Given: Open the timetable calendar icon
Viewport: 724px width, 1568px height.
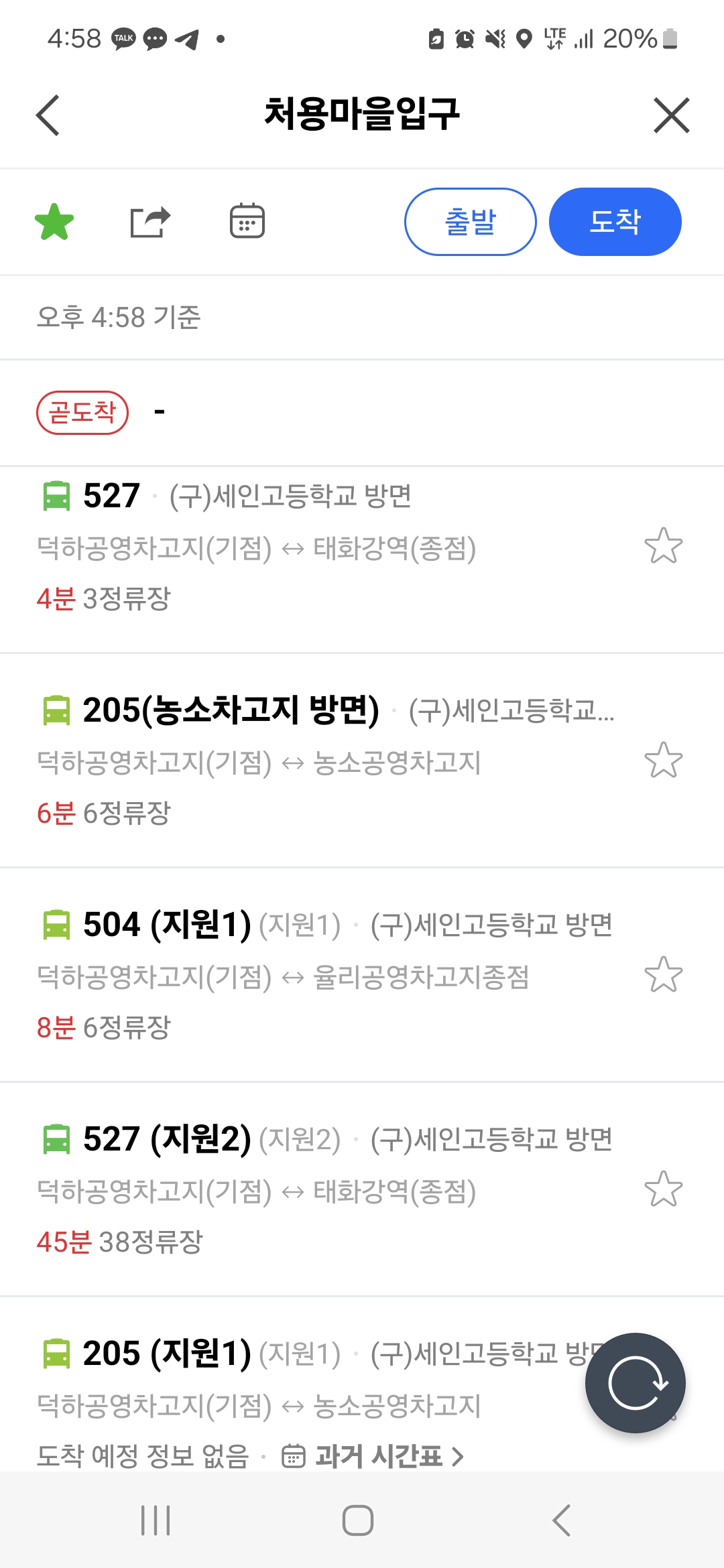Looking at the screenshot, I should 247,220.
